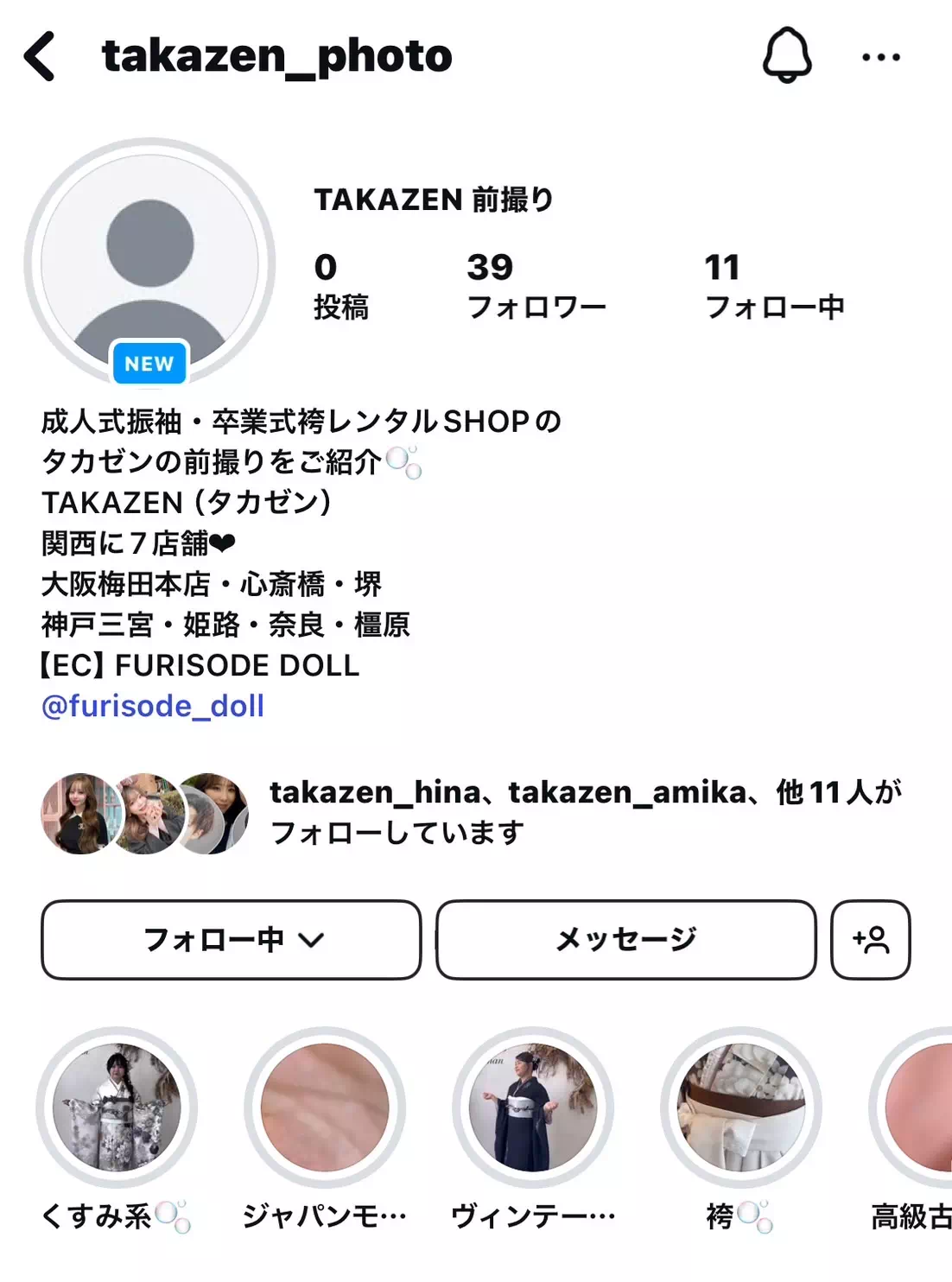Open the 11 following list
Screen dimensions: 952x1282
coord(774,287)
